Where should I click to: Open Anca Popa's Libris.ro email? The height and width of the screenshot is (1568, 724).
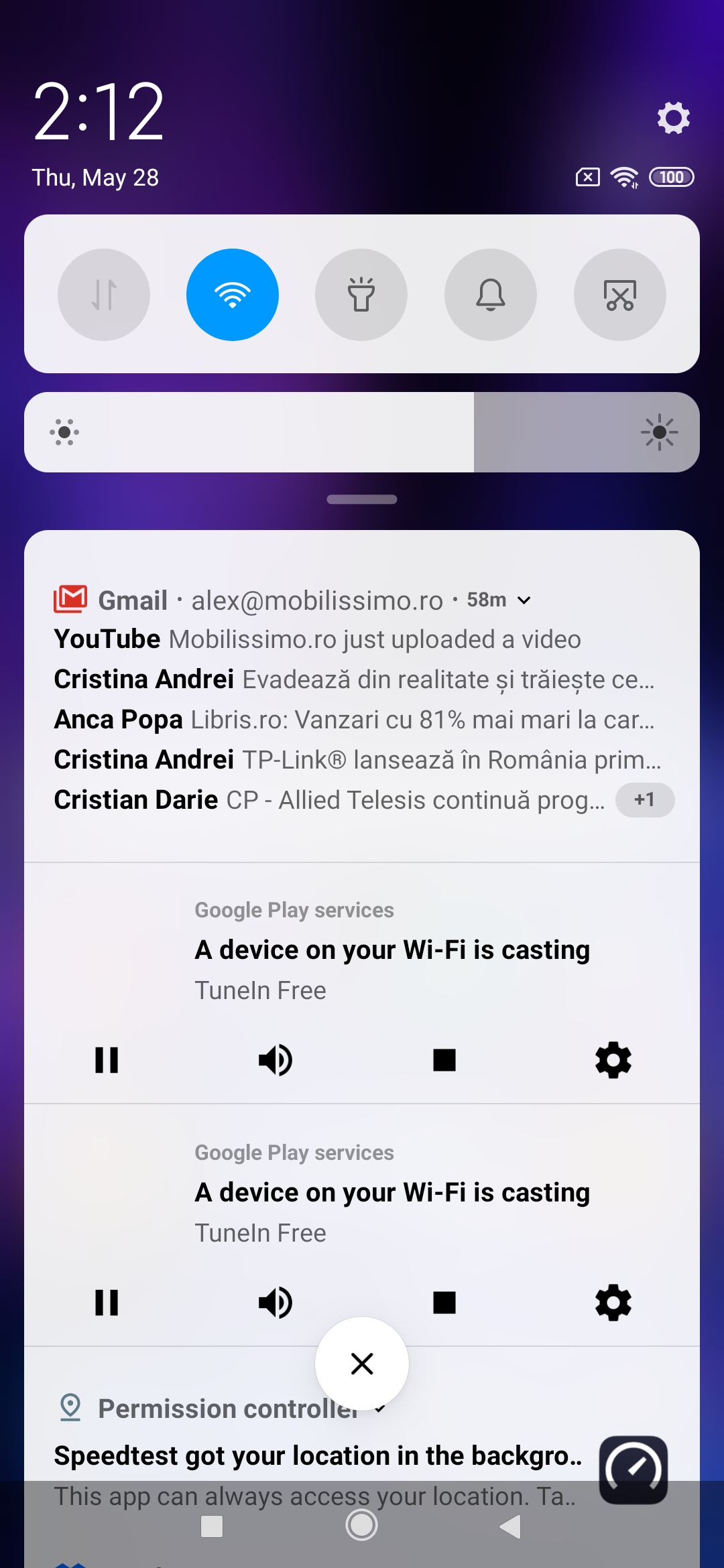354,720
